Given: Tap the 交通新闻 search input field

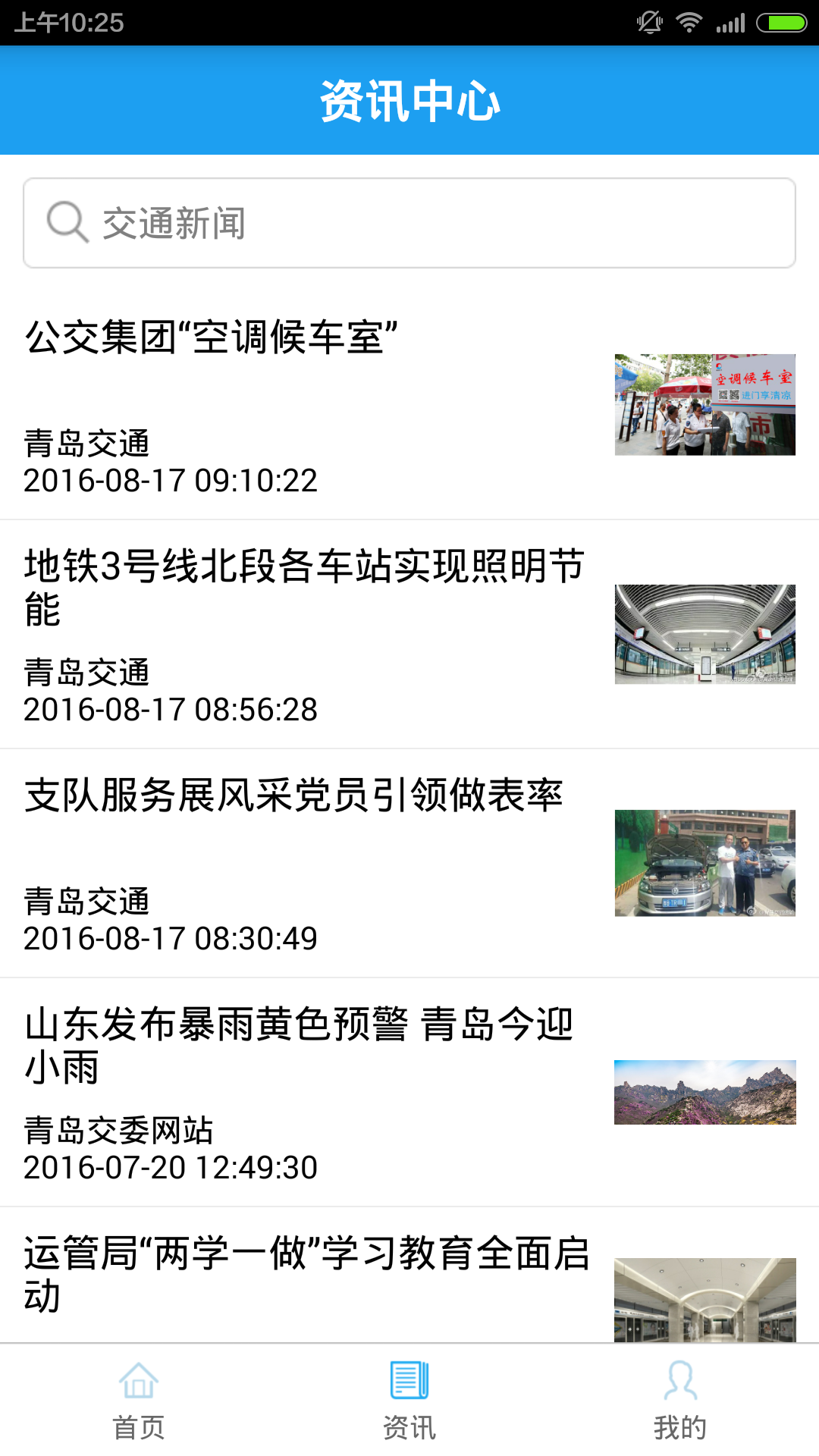Looking at the screenshot, I should [409, 221].
